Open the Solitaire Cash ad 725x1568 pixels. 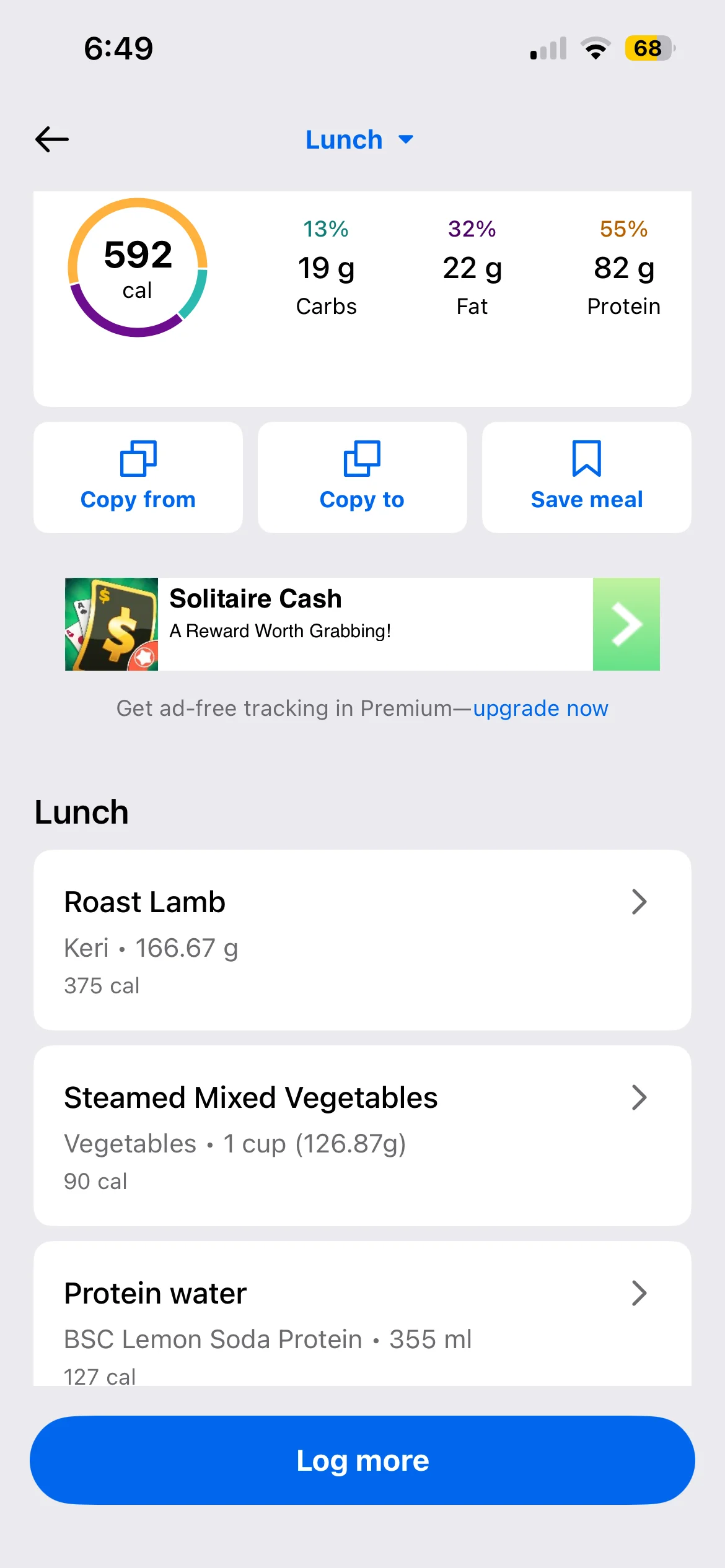[x=362, y=624]
